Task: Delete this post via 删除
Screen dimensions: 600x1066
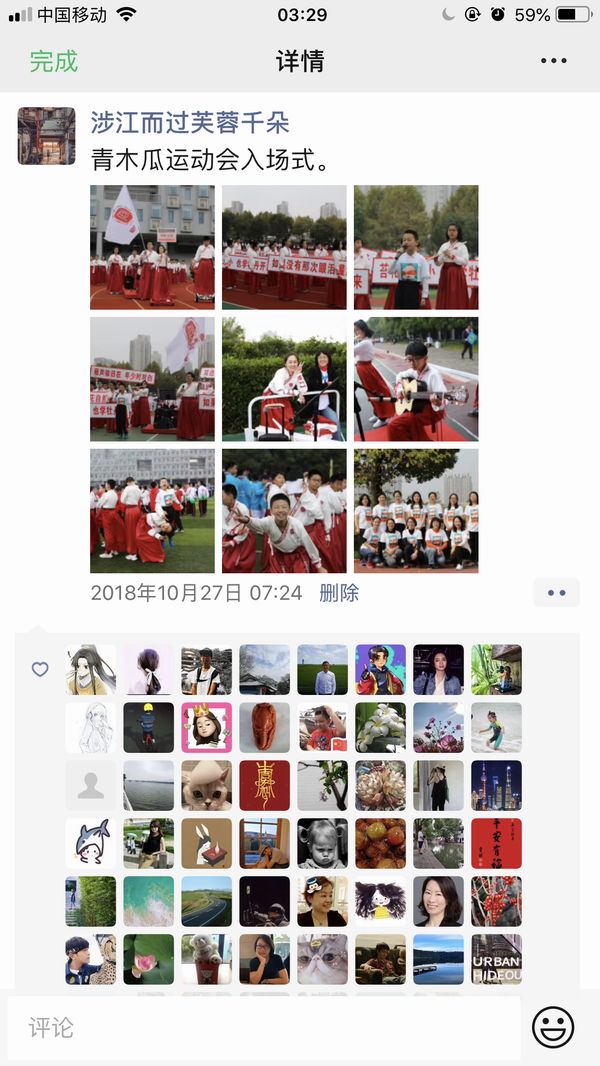Action: 339,593
